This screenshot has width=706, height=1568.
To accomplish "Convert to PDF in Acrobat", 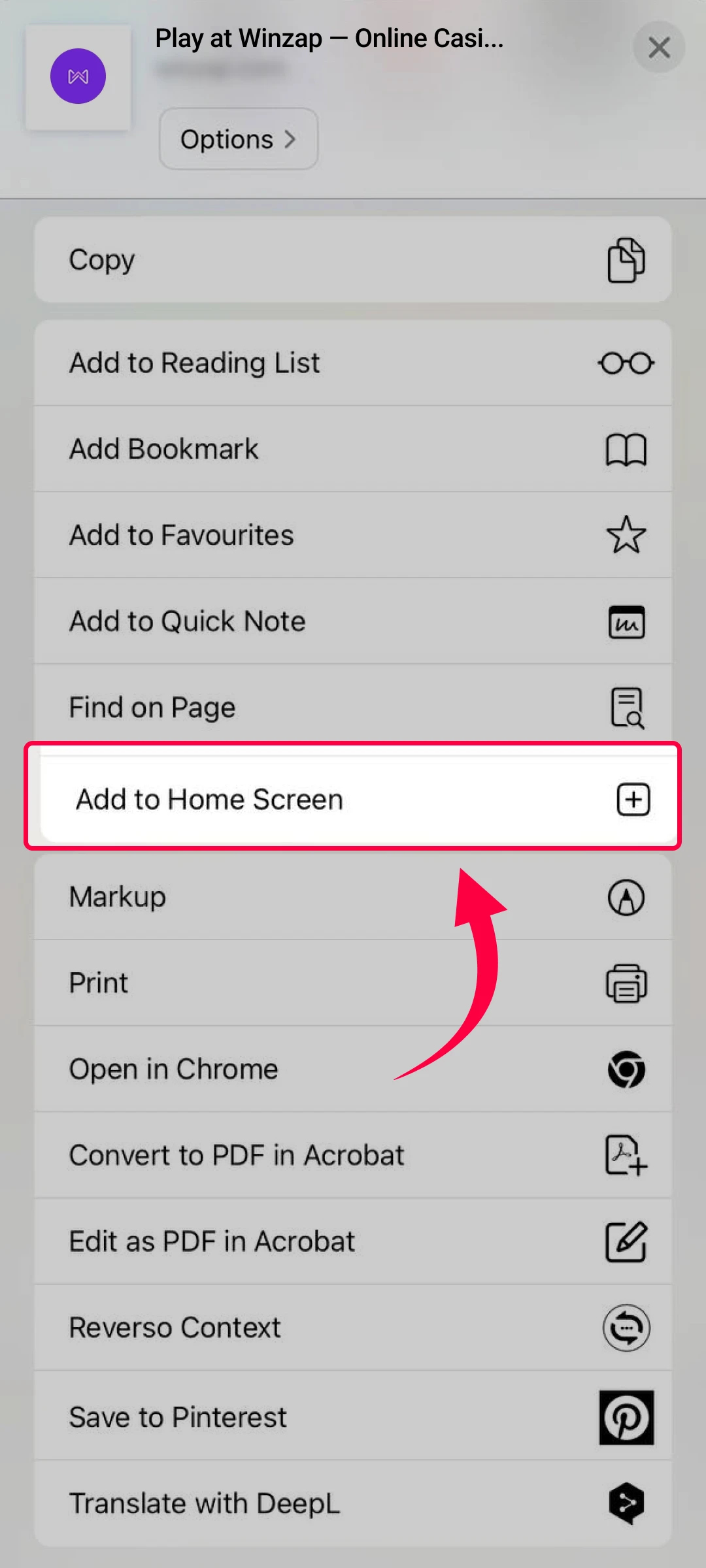I will 353,1156.
